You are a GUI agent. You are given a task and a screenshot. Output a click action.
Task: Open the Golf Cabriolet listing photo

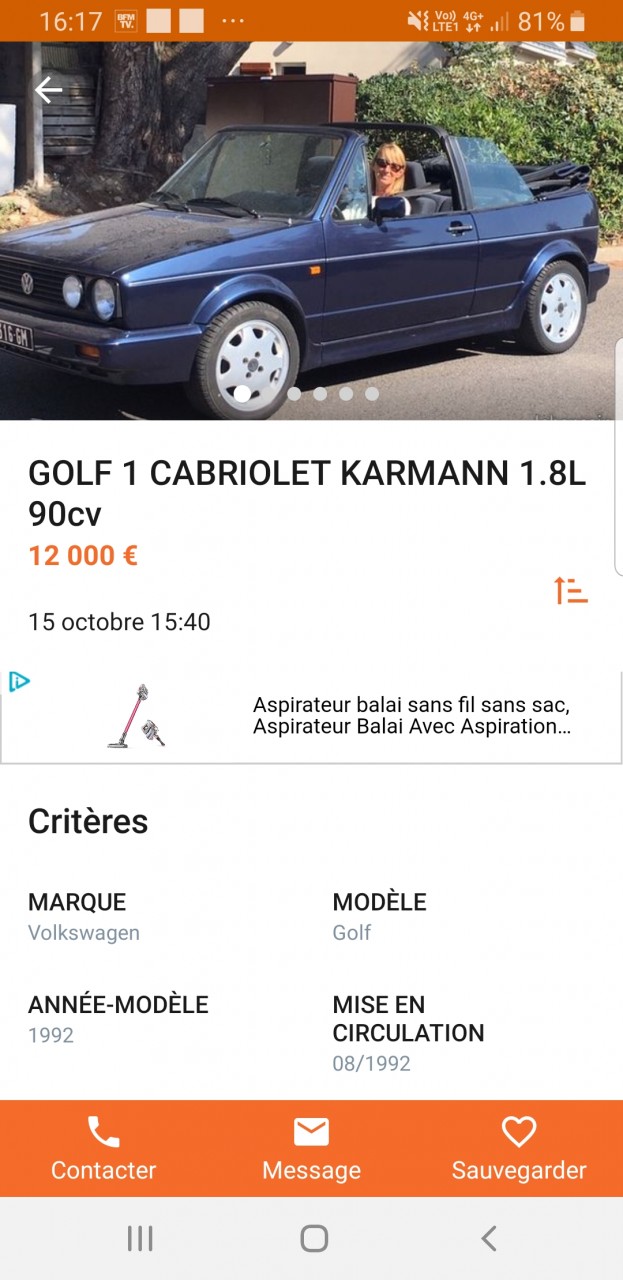coord(310,240)
